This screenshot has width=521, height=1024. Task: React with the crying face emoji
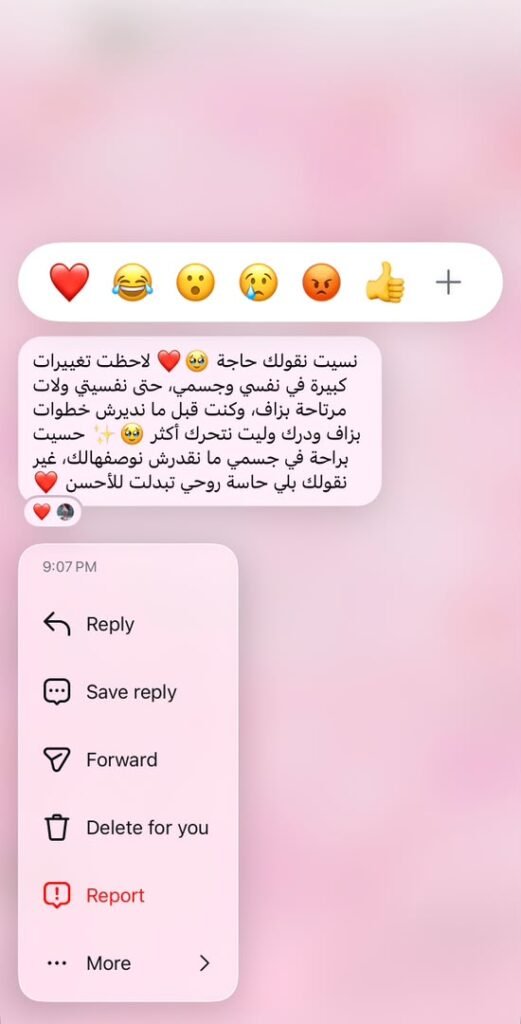259,282
